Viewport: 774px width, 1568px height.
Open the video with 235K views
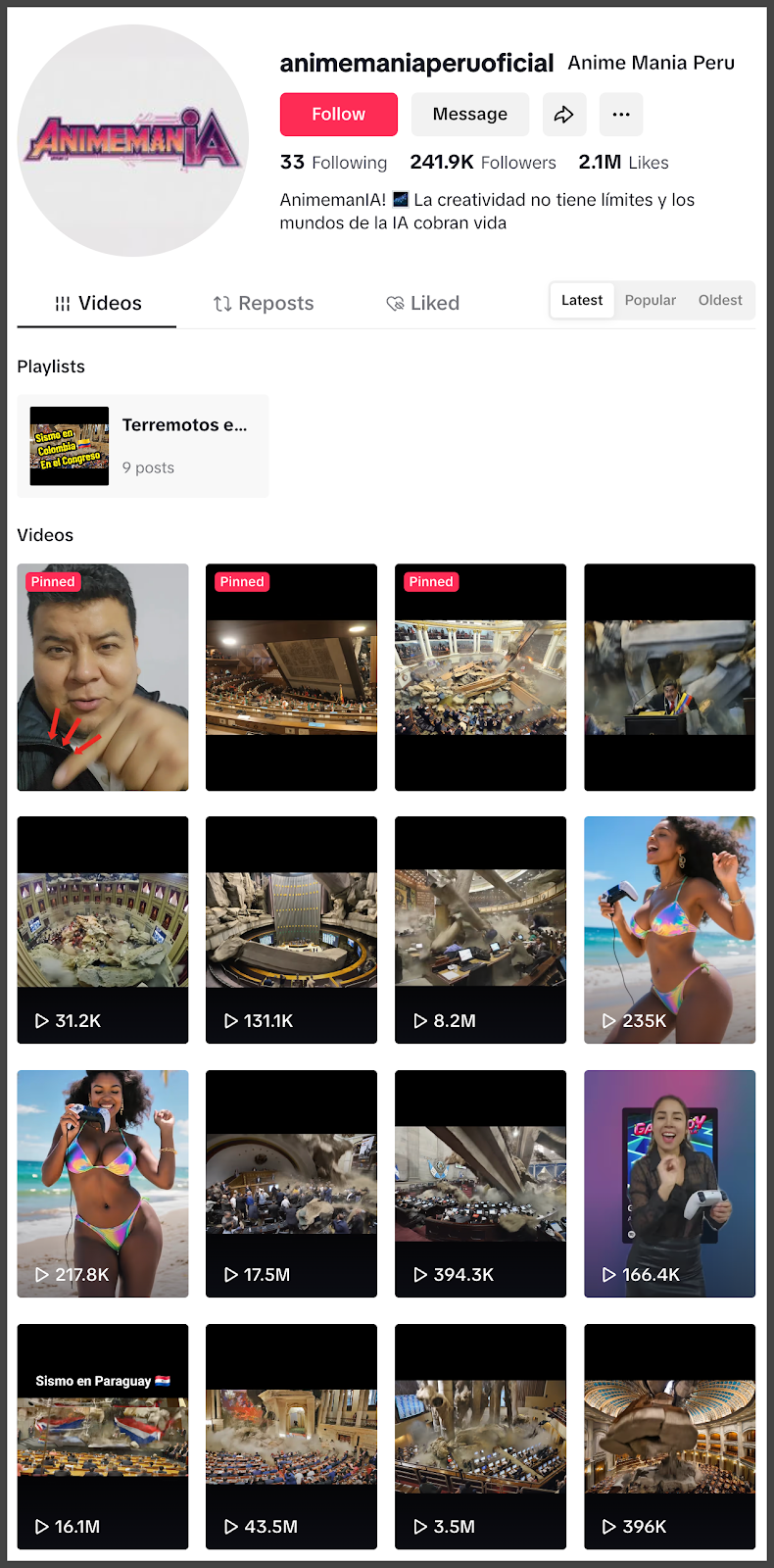(x=669, y=929)
